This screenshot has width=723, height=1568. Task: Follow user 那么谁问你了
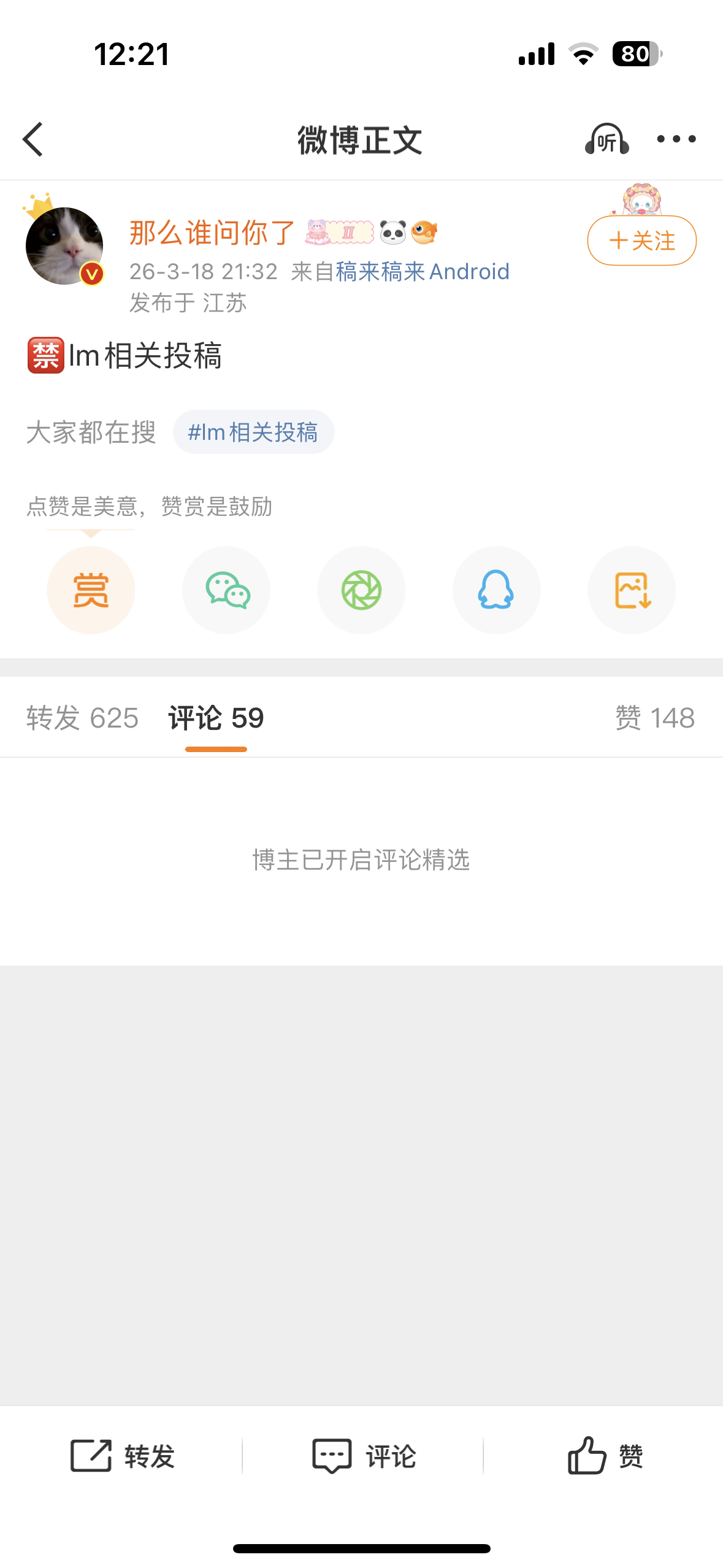641,240
